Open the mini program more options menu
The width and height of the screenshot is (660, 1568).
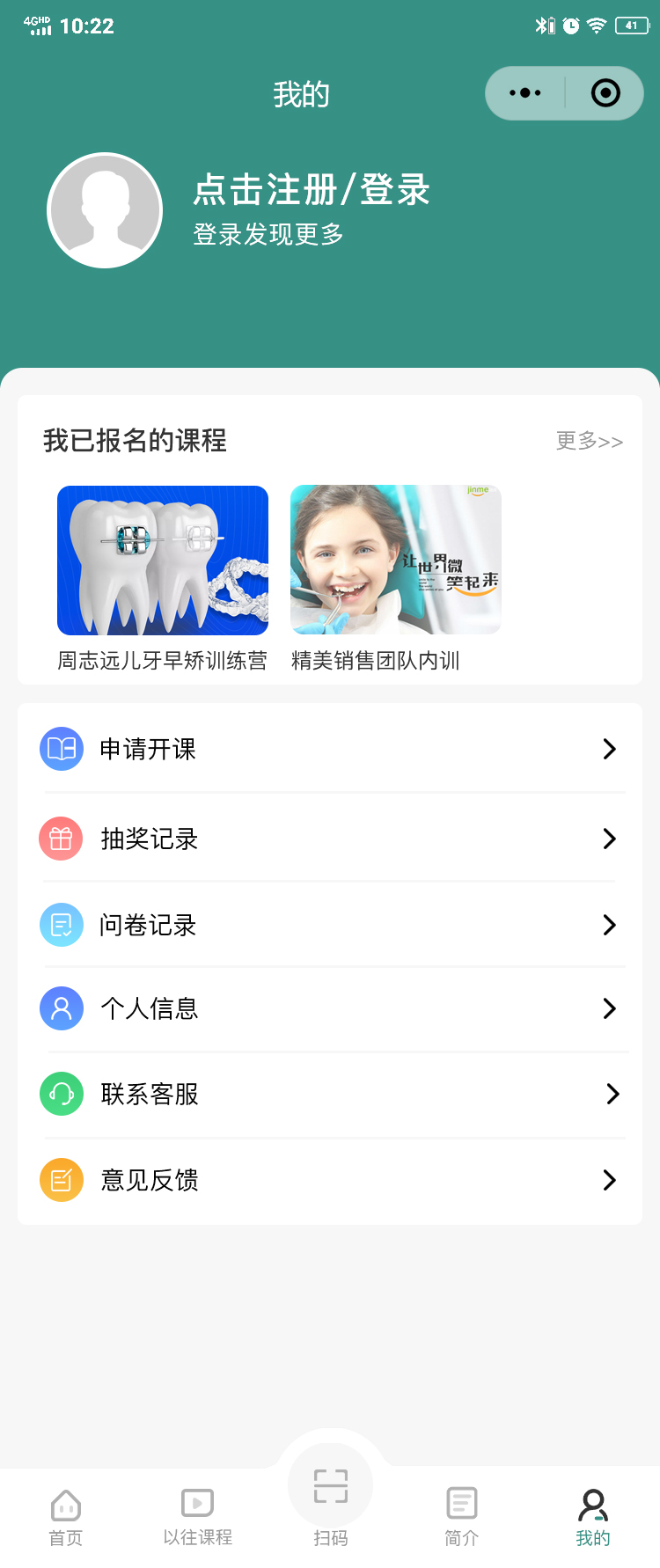click(x=525, y=93)
